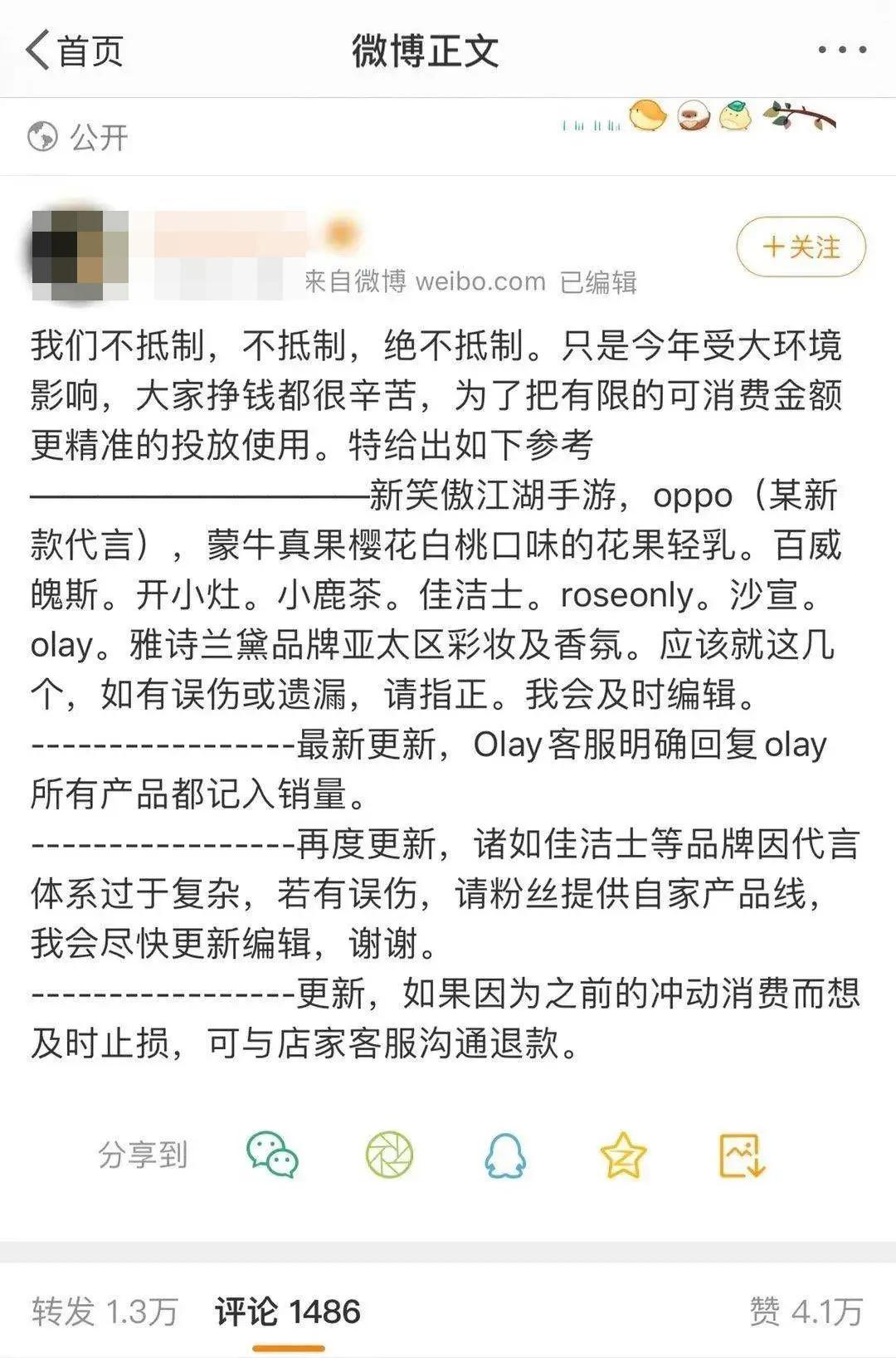Open the poster's profile avatar

point(79,254)
